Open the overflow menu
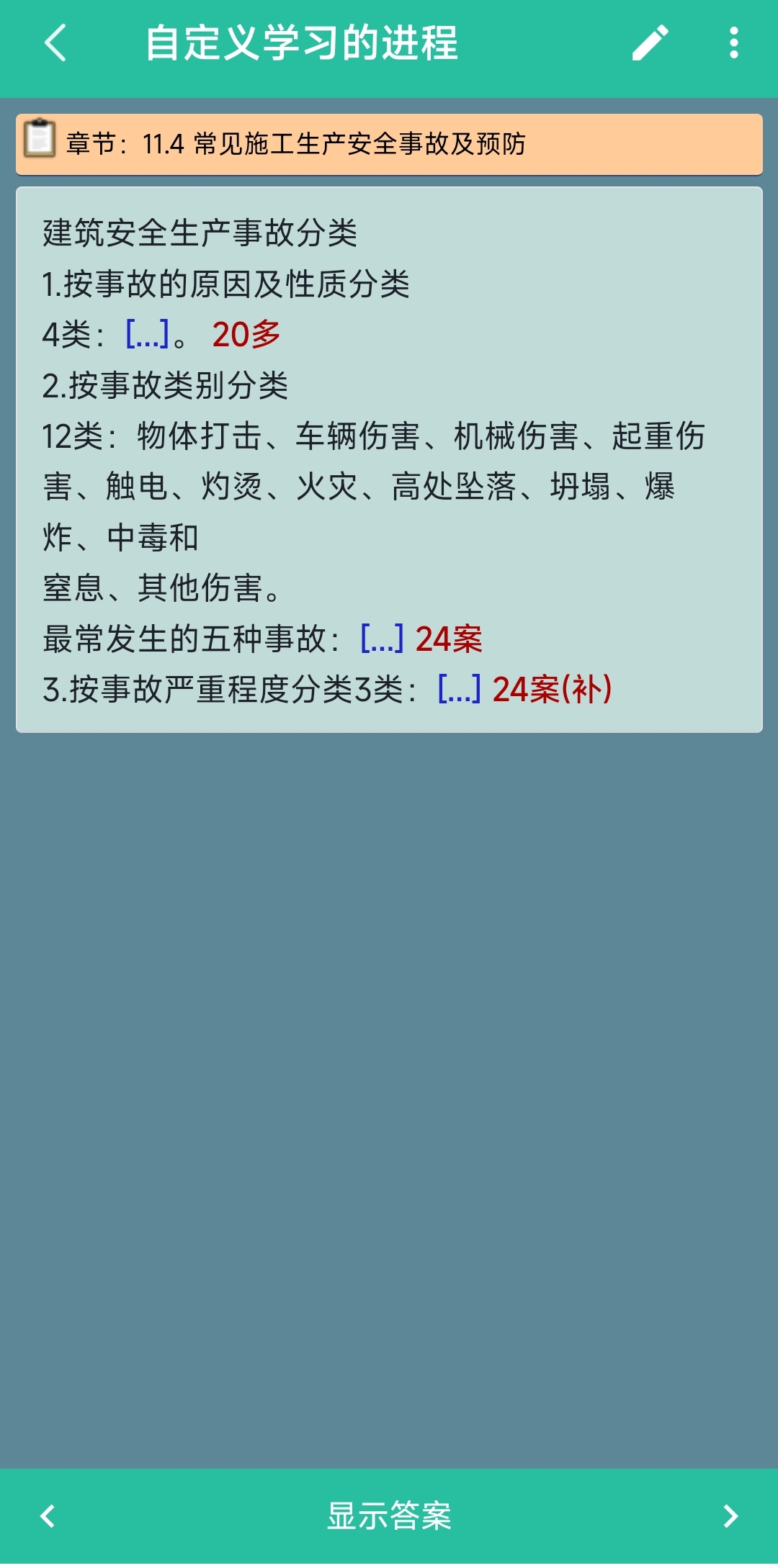This screenshot has width=778, height=1568. (733, 43)
